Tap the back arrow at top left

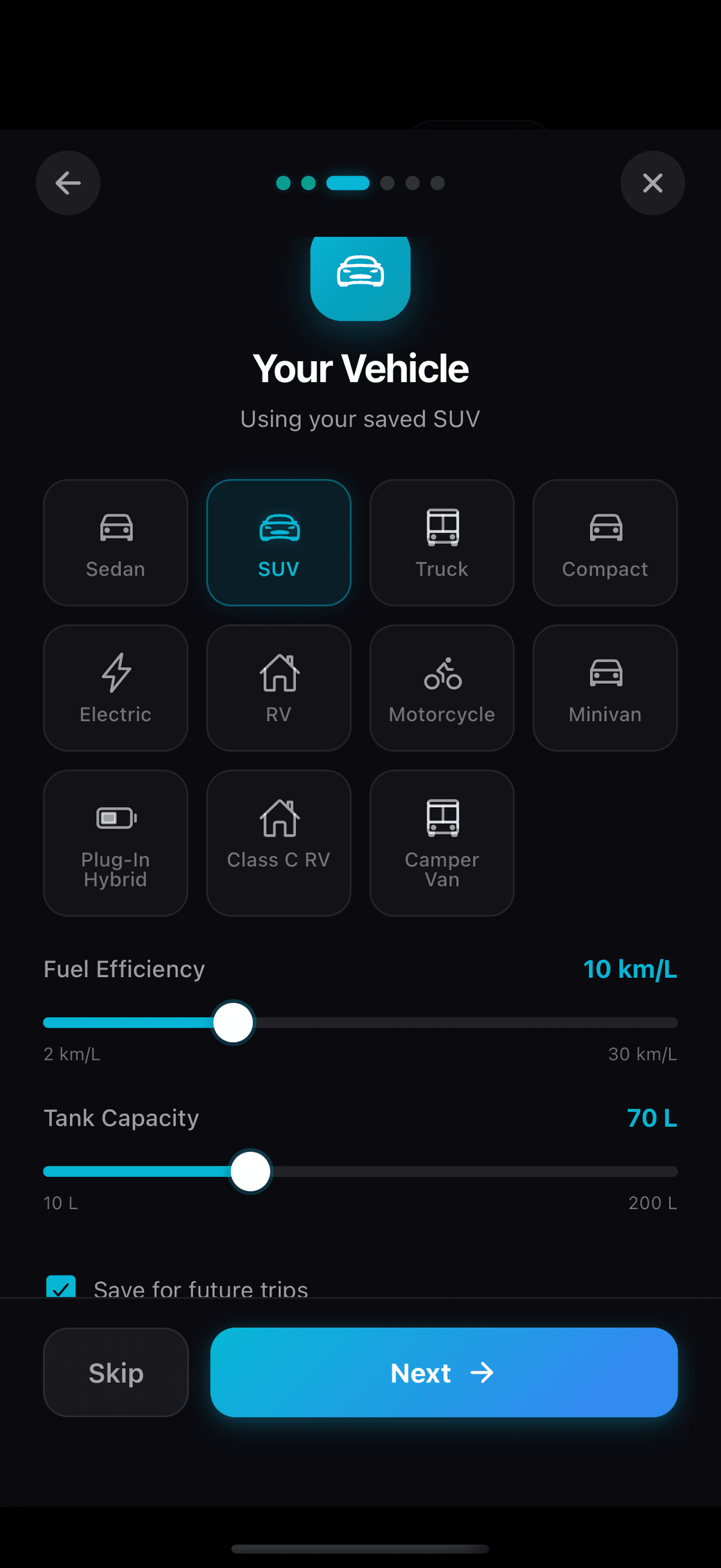pos(67,183)
